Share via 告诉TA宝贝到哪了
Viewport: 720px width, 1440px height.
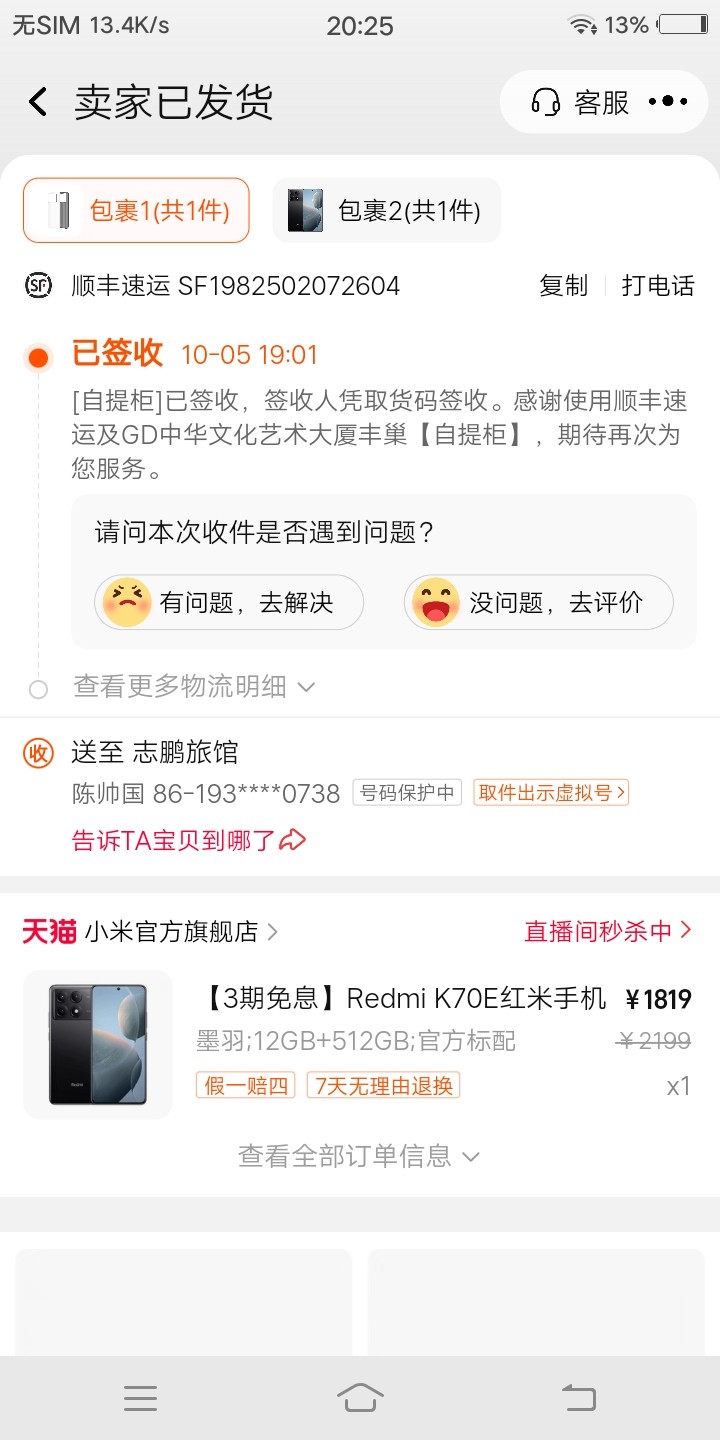188,840
